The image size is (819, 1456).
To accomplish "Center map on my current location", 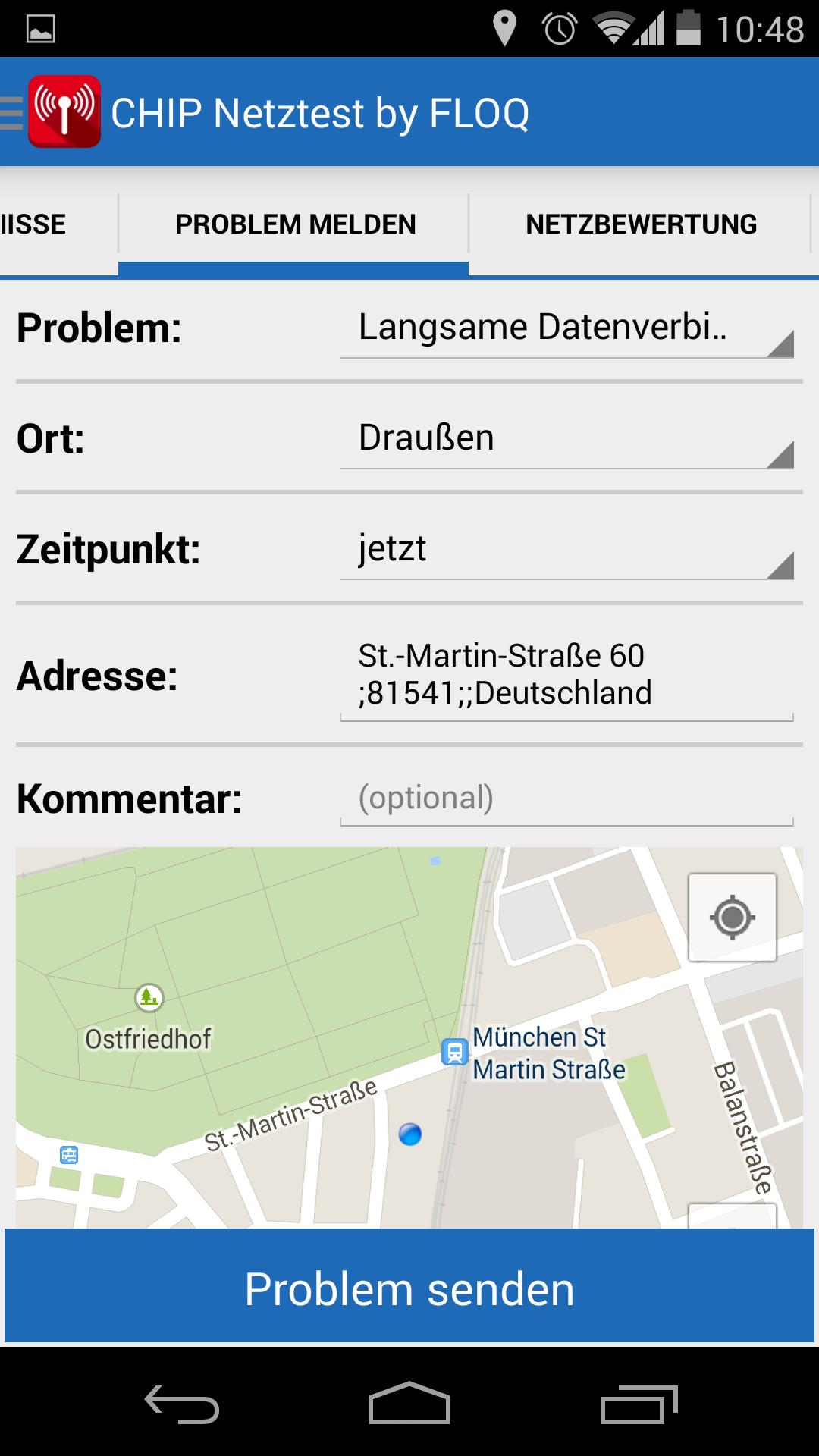I will 732,918.
